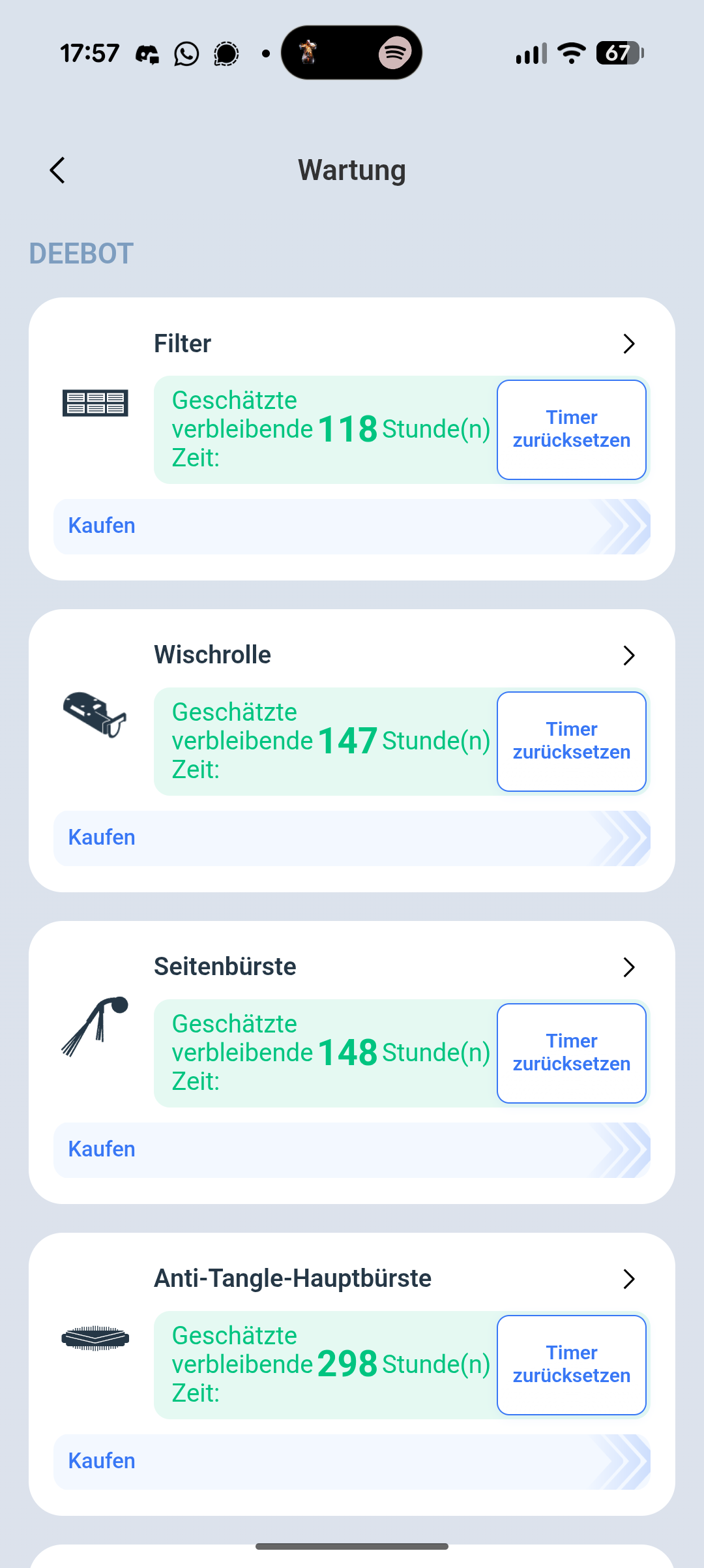This screenshot has width=704, height=1568.
Task: Reset the Wischrolle timer
Action: (571, 741)
